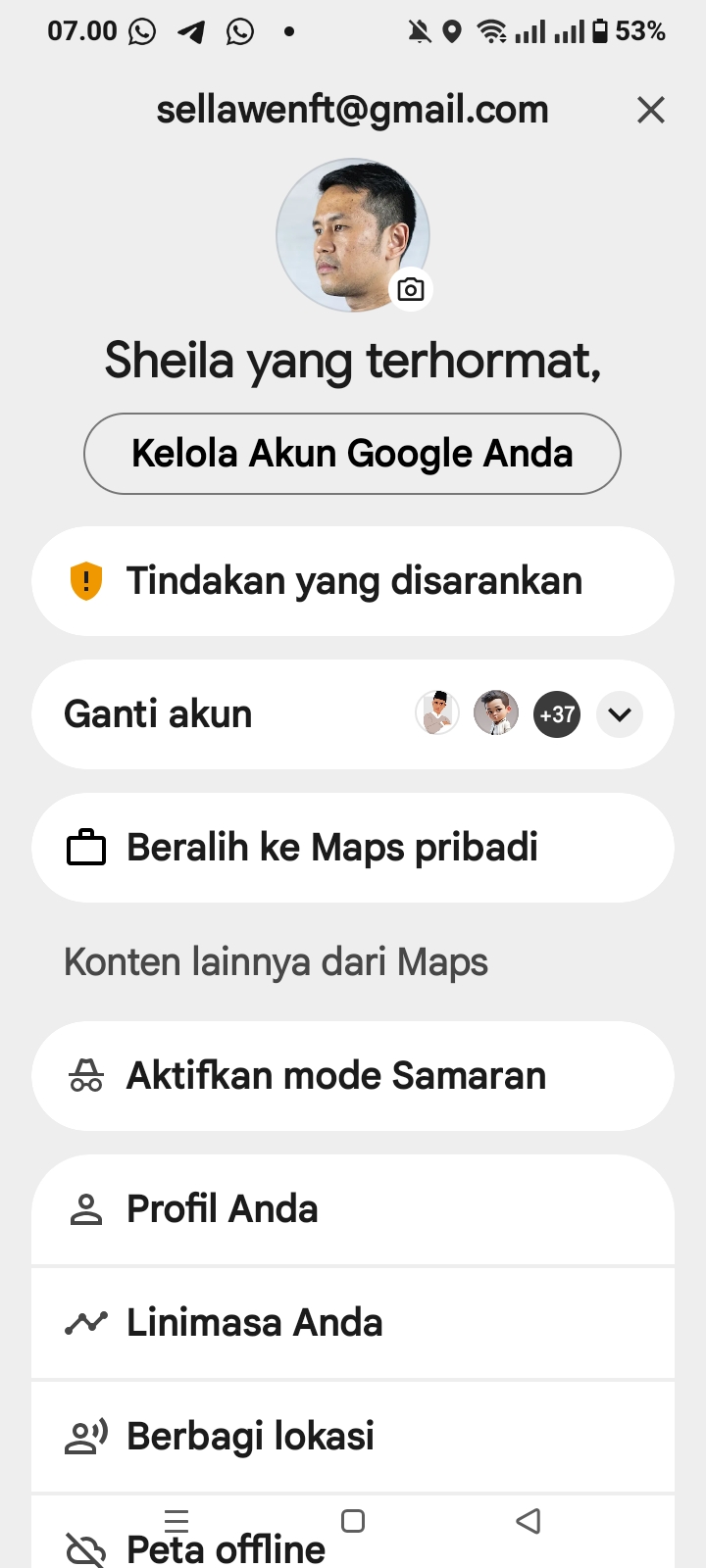Select Aktifkan mode Samaran

352,1076
